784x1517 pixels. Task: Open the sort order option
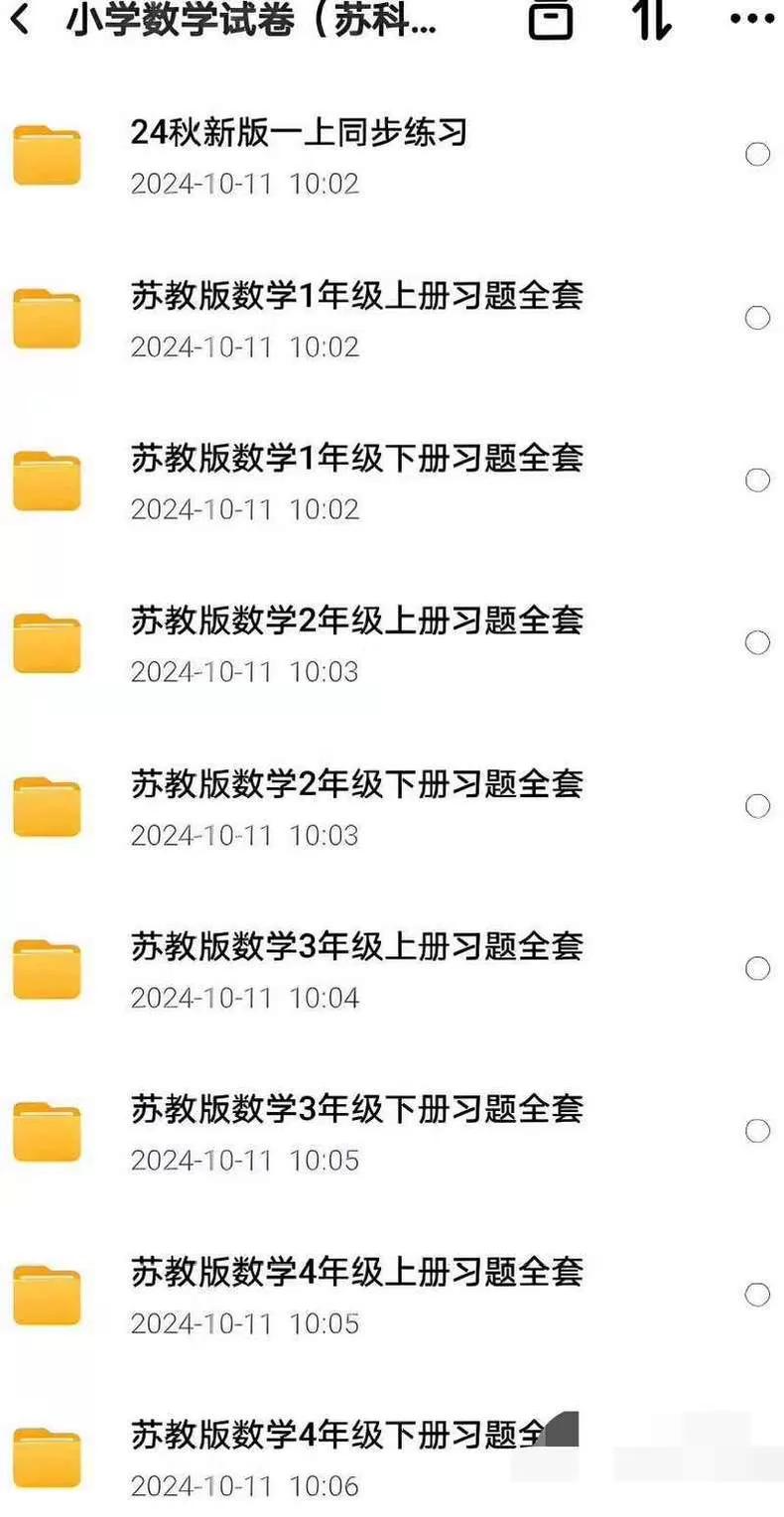653,20
